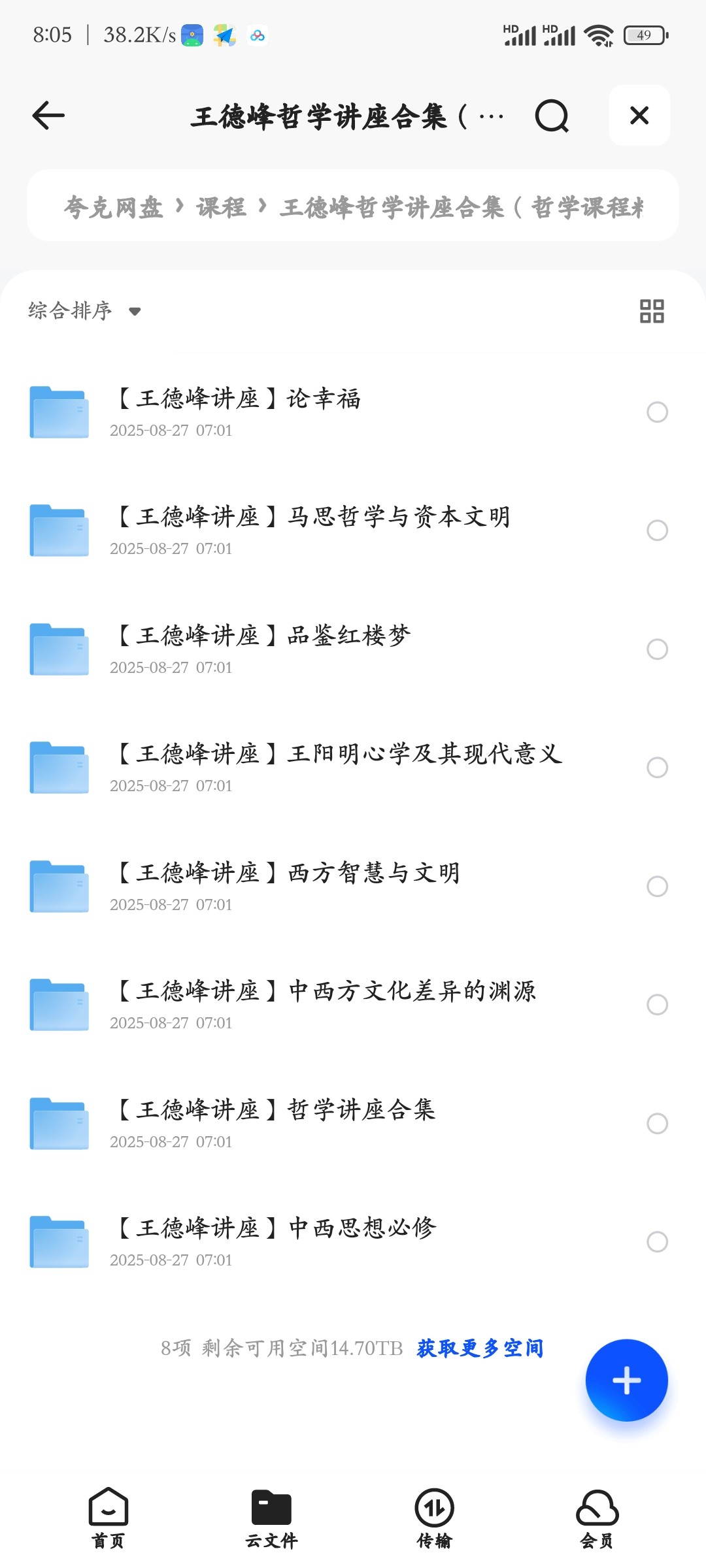Image resolution: width=706 pixels, height=1568 pixels.
Task: Switch to the 首页 tab
Action: click(x=108, y=1518)
